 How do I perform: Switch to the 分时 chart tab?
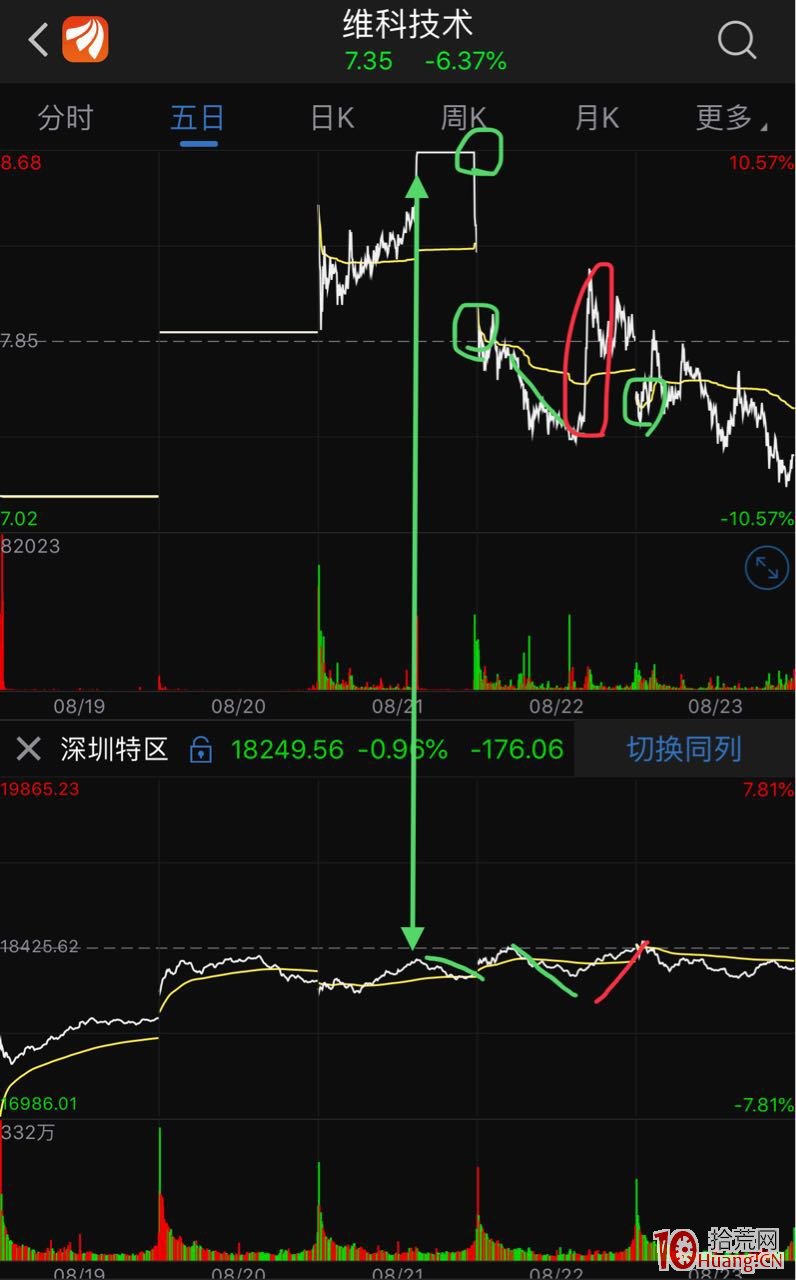[x=65, y=118]
